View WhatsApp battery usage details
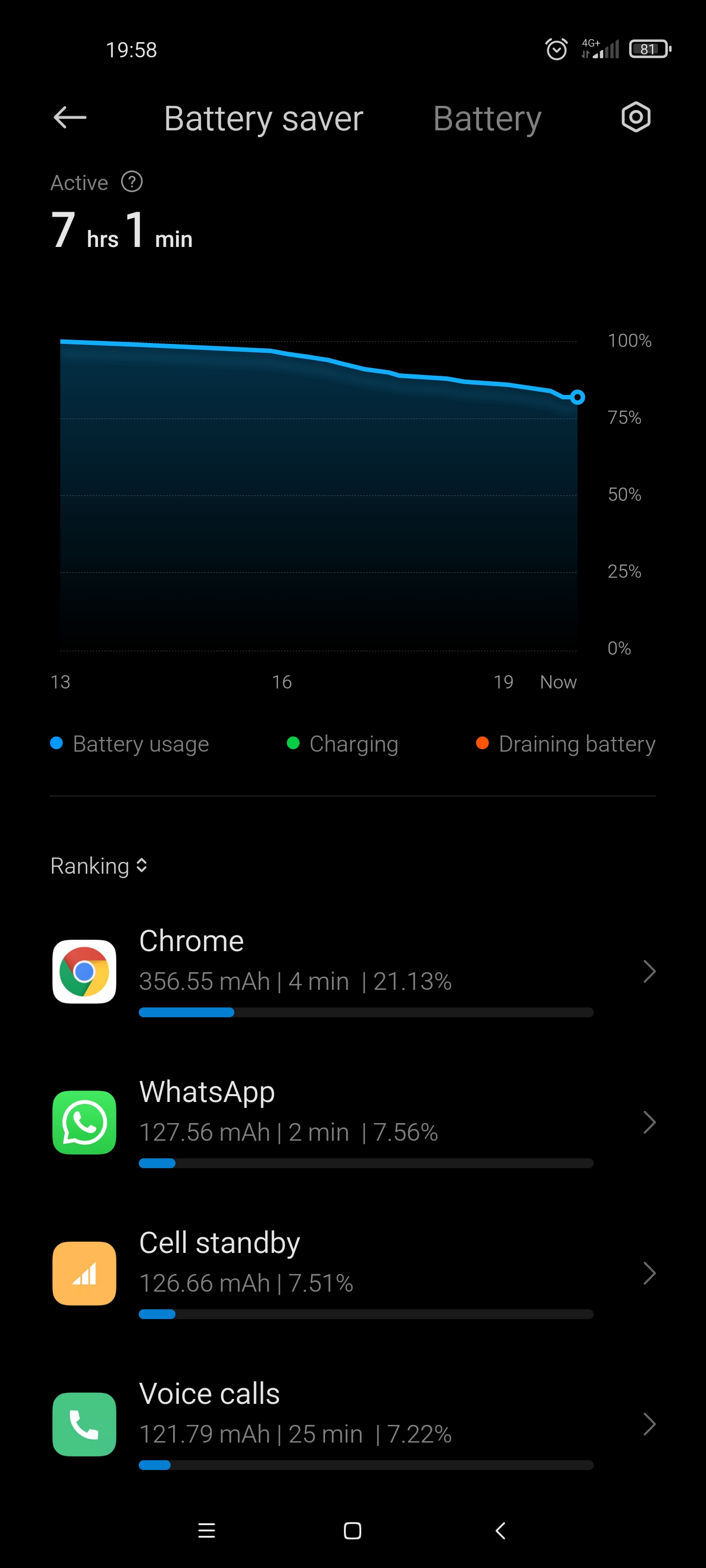The height and width of the screenshot is (1568, 706). pyautogui.click(x=353, y=1123)
